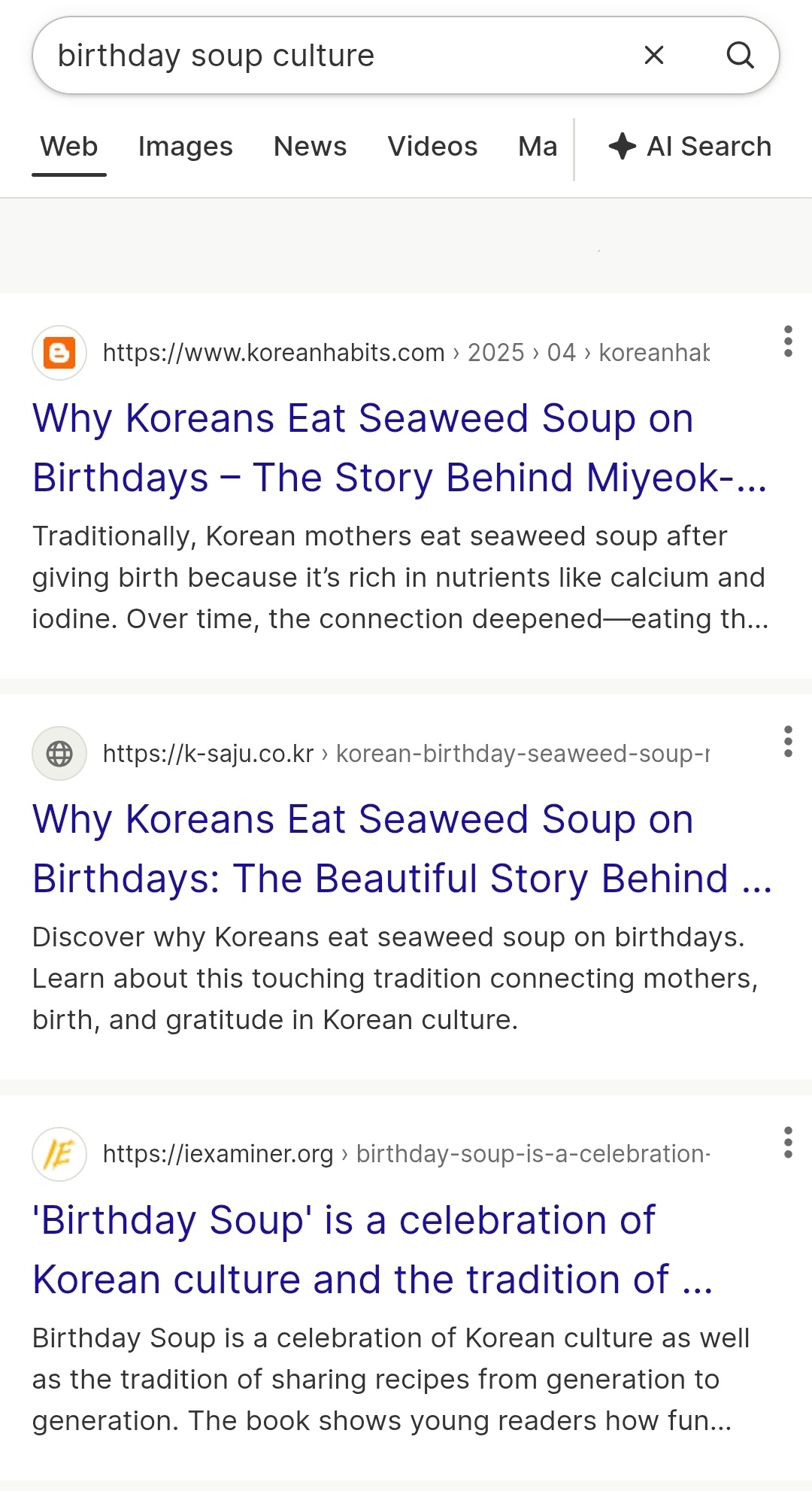Edit the birthday soup culture search box
Image resolution: width=812 pixels, height=1491 pixels.
coord(331,56)
